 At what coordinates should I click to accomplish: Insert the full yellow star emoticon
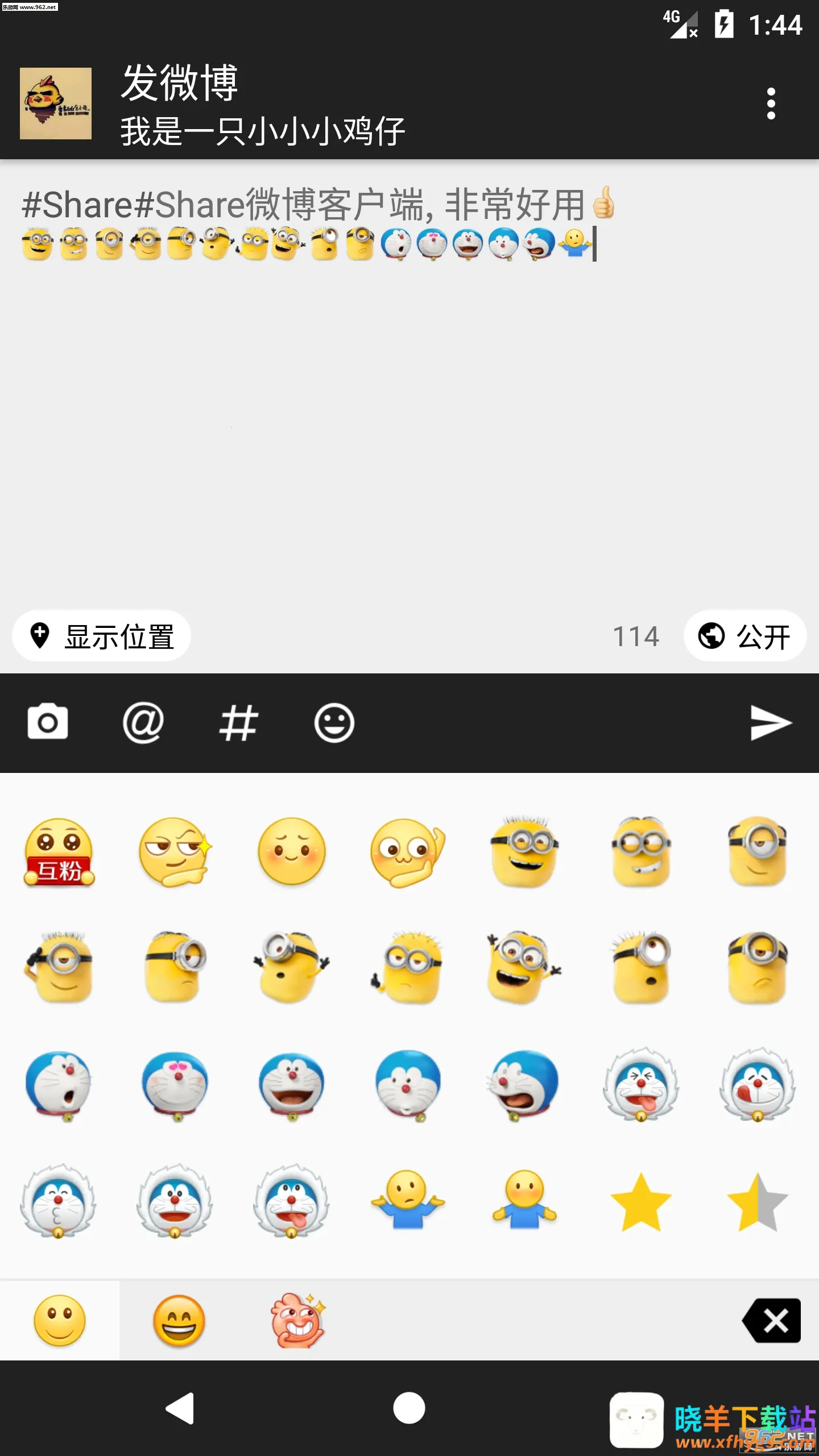[x=641, y=1202]
